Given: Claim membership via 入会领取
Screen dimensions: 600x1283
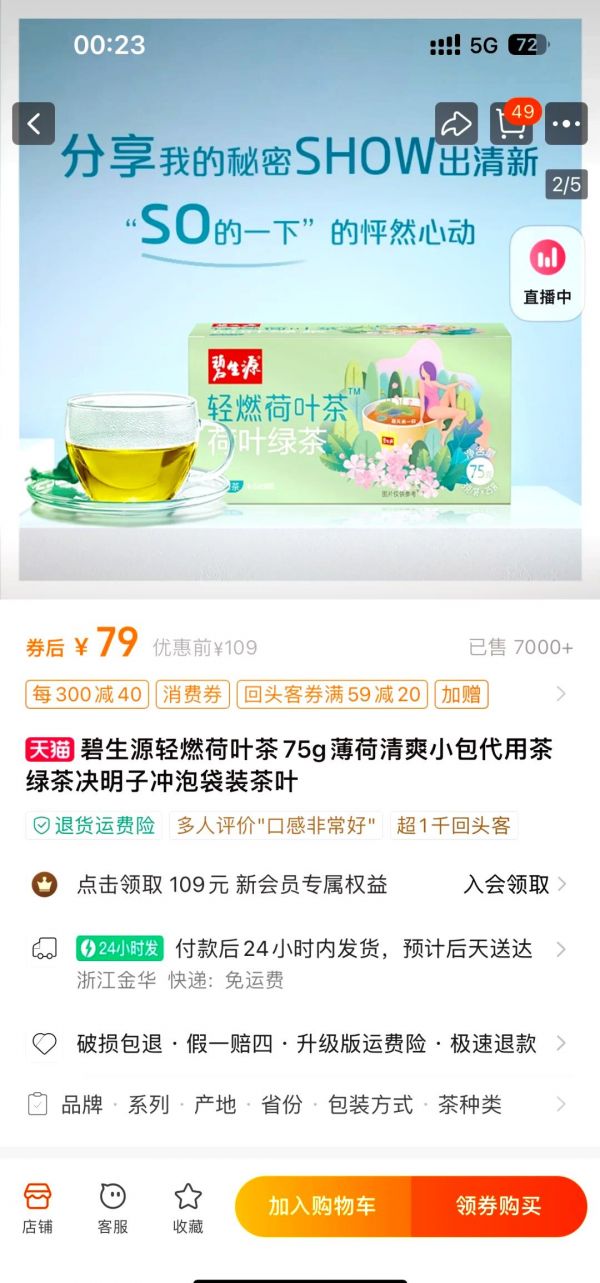Looking at the screenshot, I should pyautogui.click(x=515, y=884).
